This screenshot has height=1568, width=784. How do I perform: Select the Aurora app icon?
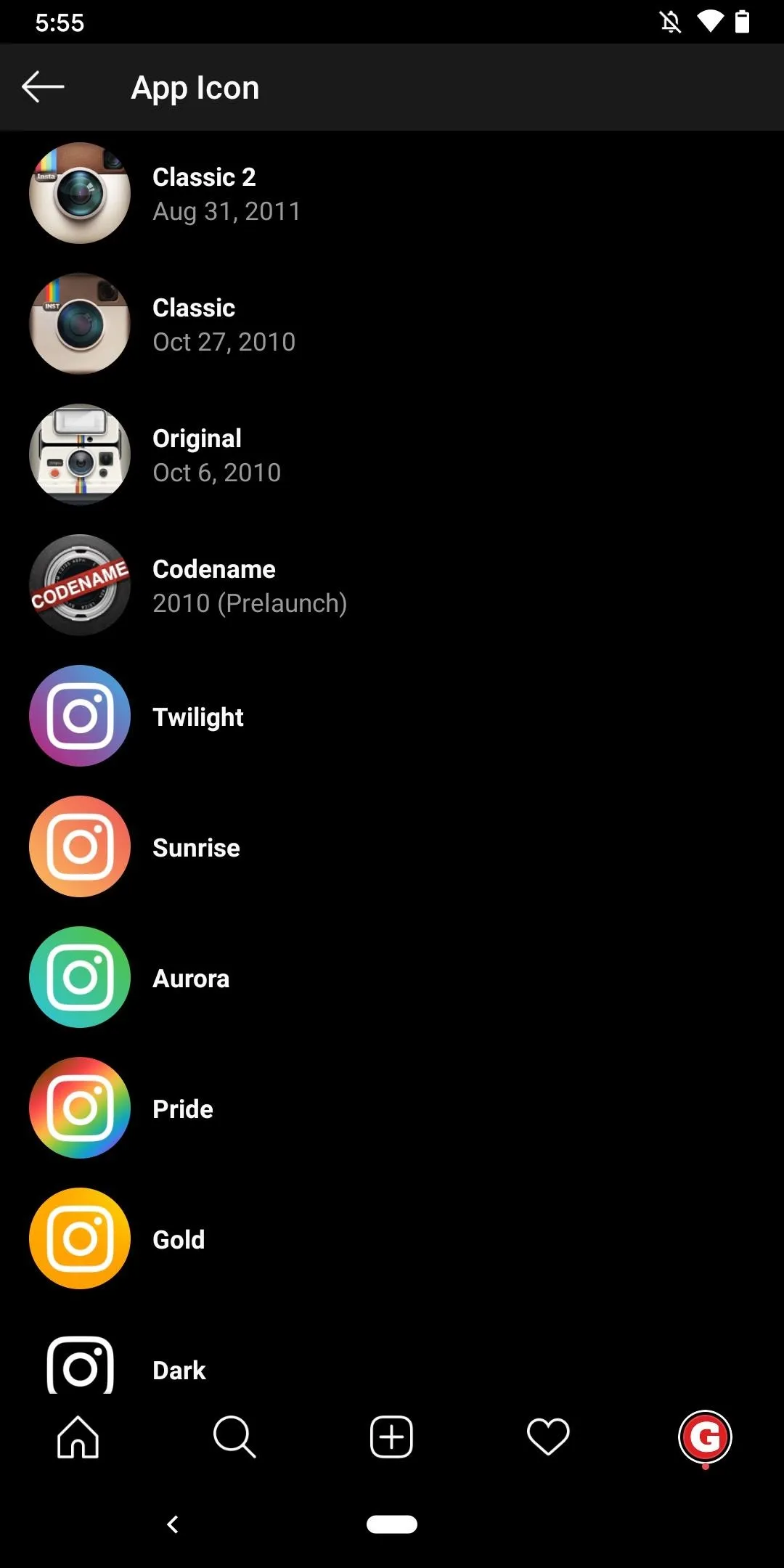(392, 977)
